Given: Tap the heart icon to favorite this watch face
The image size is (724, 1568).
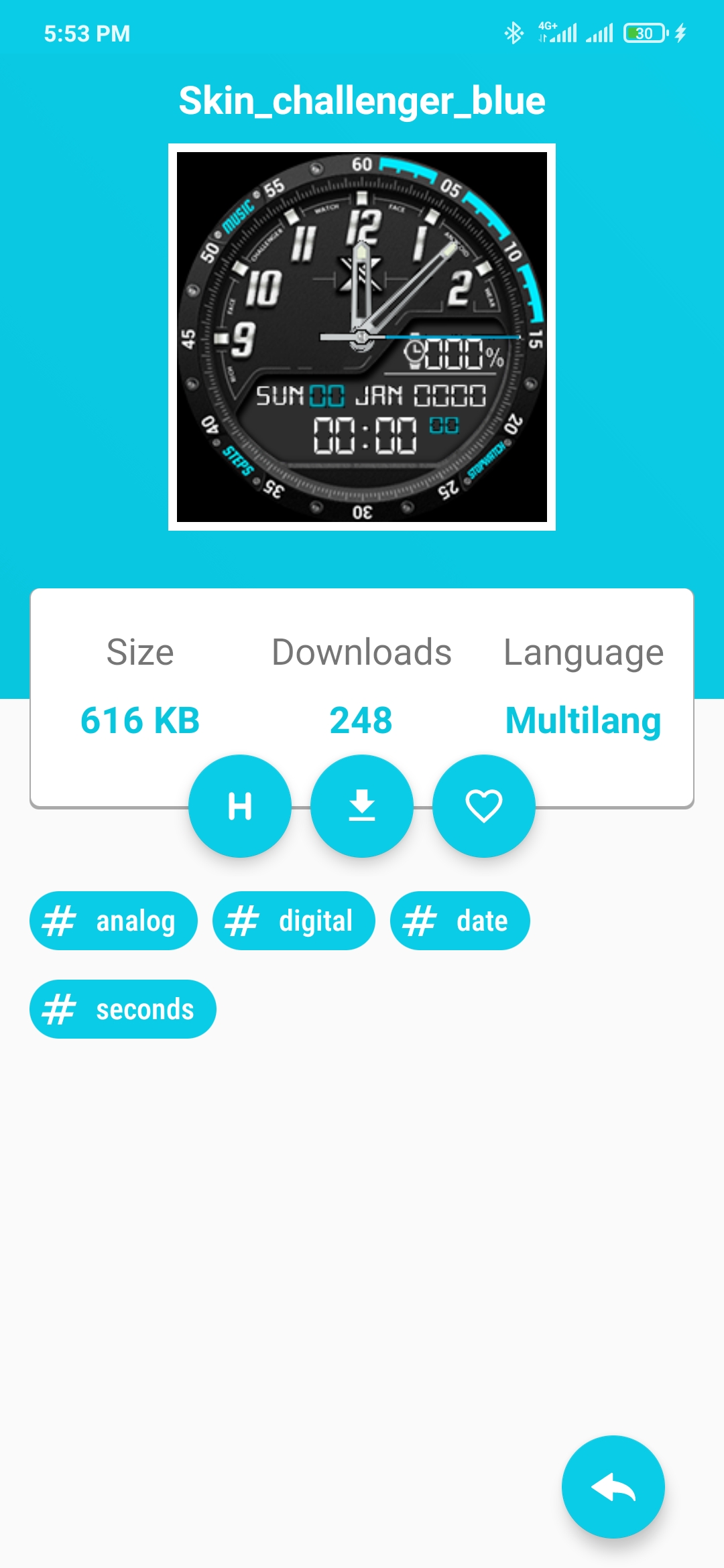Looking at the screenshot, I should click(x=484, y=807).
